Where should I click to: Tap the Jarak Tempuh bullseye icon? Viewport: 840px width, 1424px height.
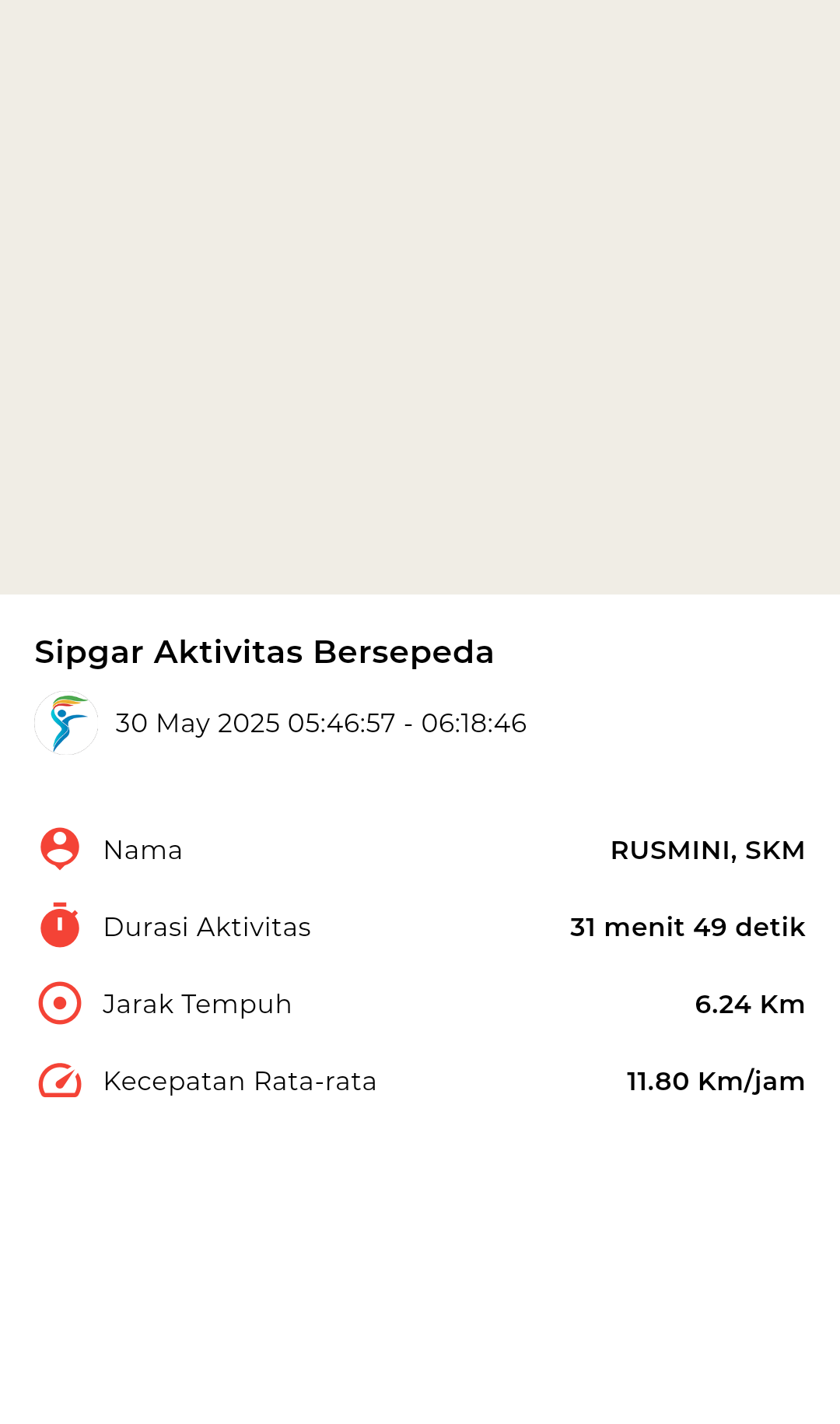[x=59, y=1003]
